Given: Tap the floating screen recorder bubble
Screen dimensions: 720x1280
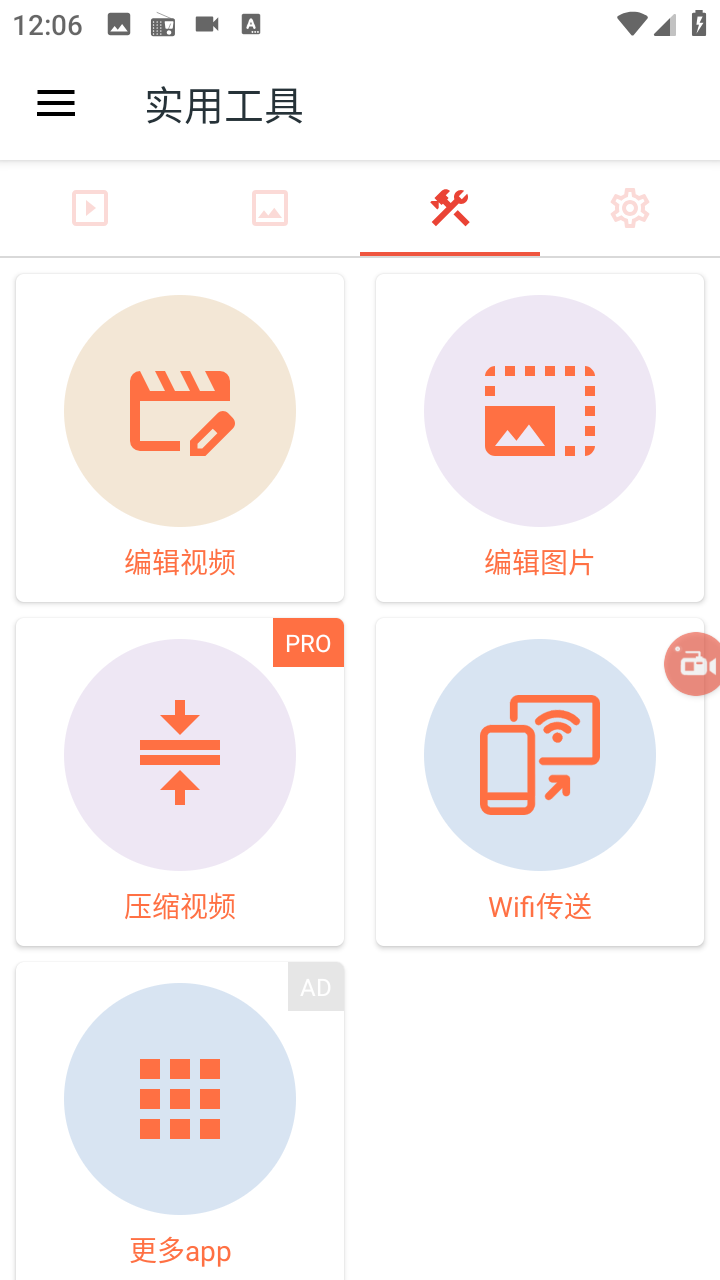Looking at the screenshot, I should coord(693,664).
